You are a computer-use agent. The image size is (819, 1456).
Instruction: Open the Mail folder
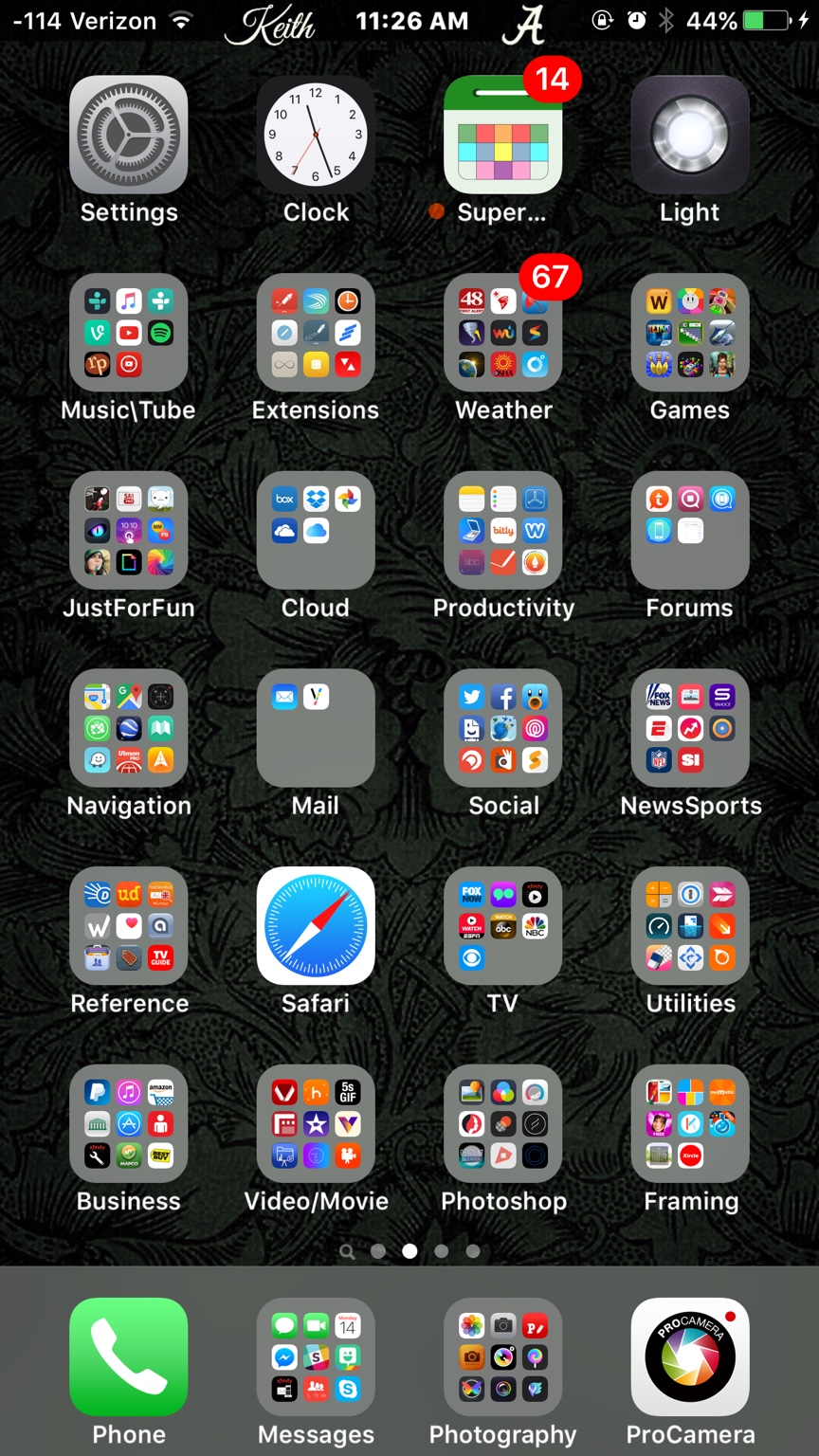click(x=316, y=728)
